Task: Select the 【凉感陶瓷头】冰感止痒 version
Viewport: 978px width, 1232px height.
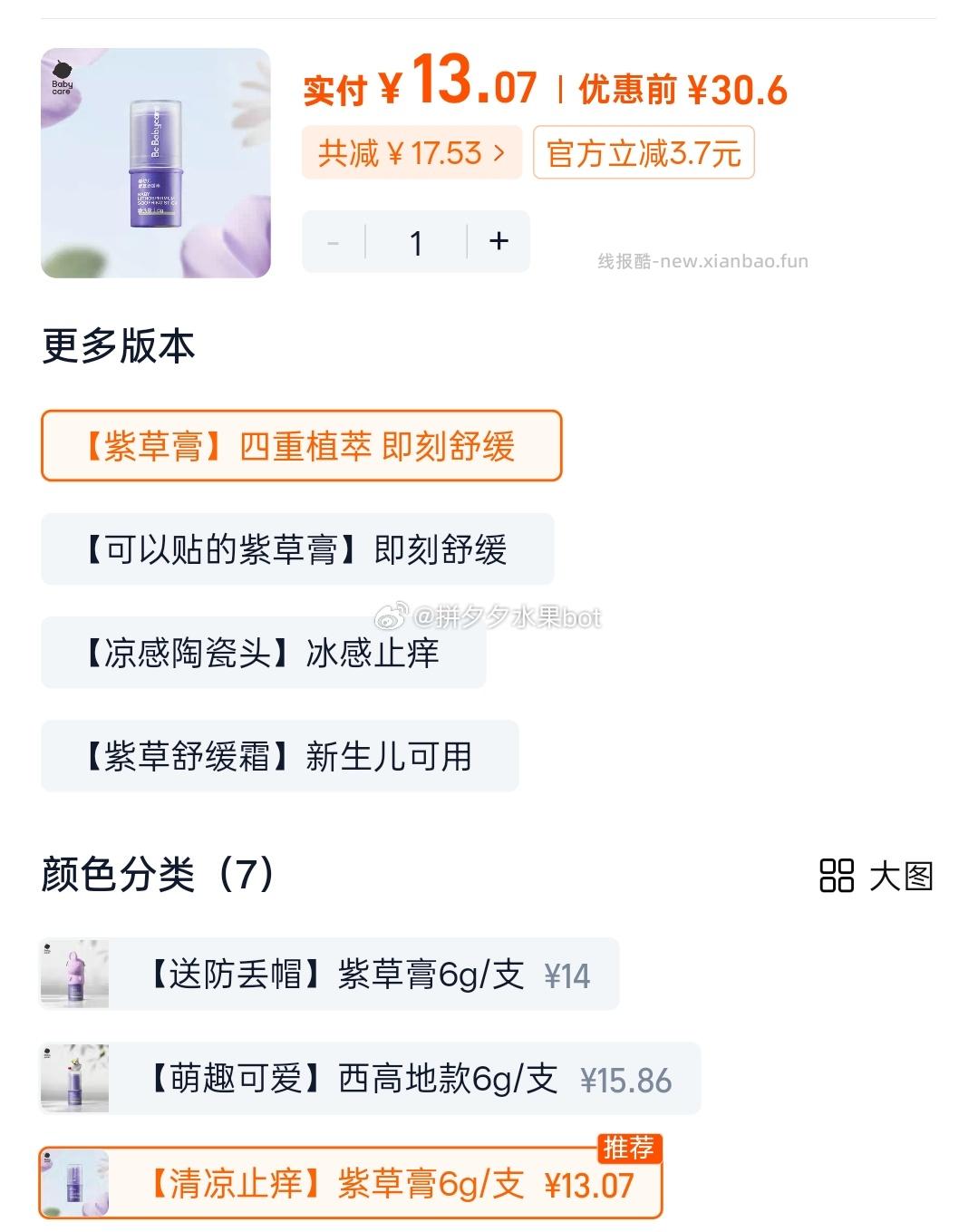Action: [263, 654]
